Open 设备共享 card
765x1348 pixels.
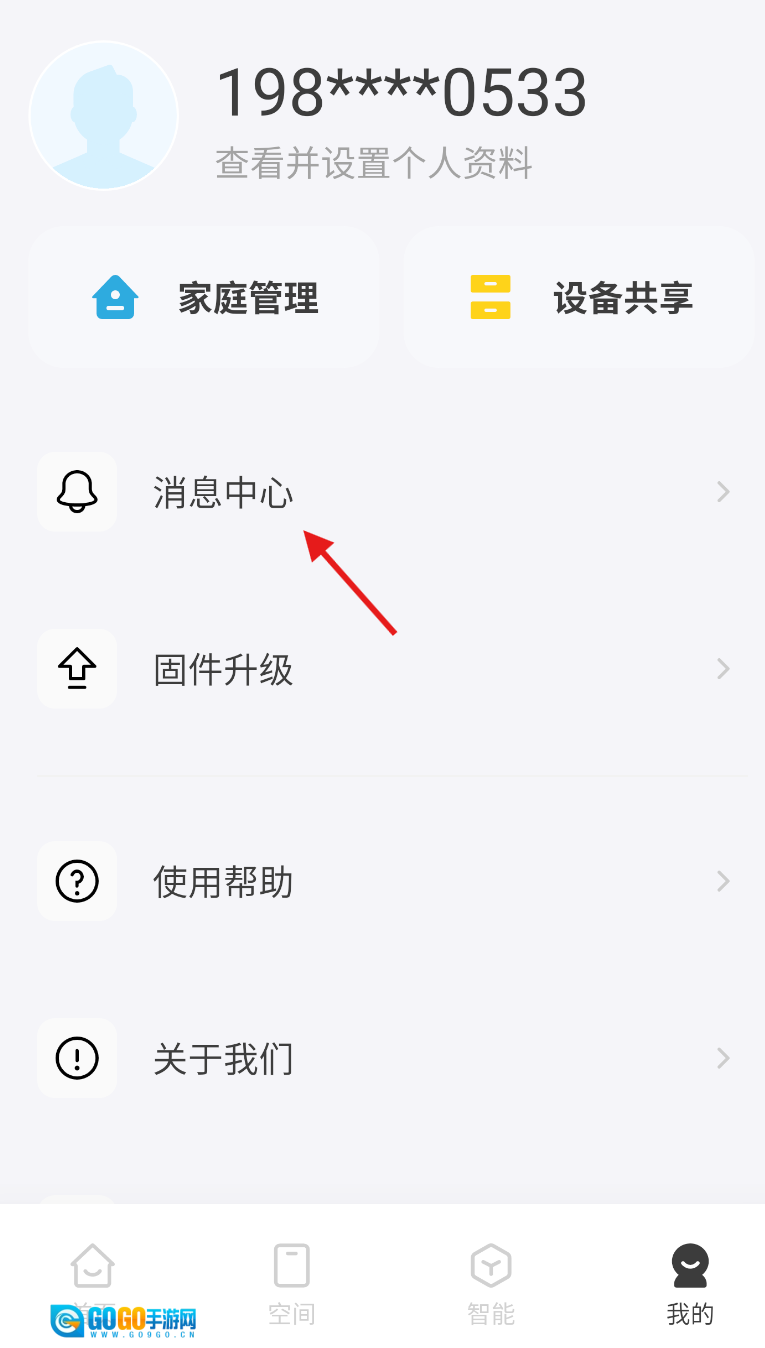(579, 298)
